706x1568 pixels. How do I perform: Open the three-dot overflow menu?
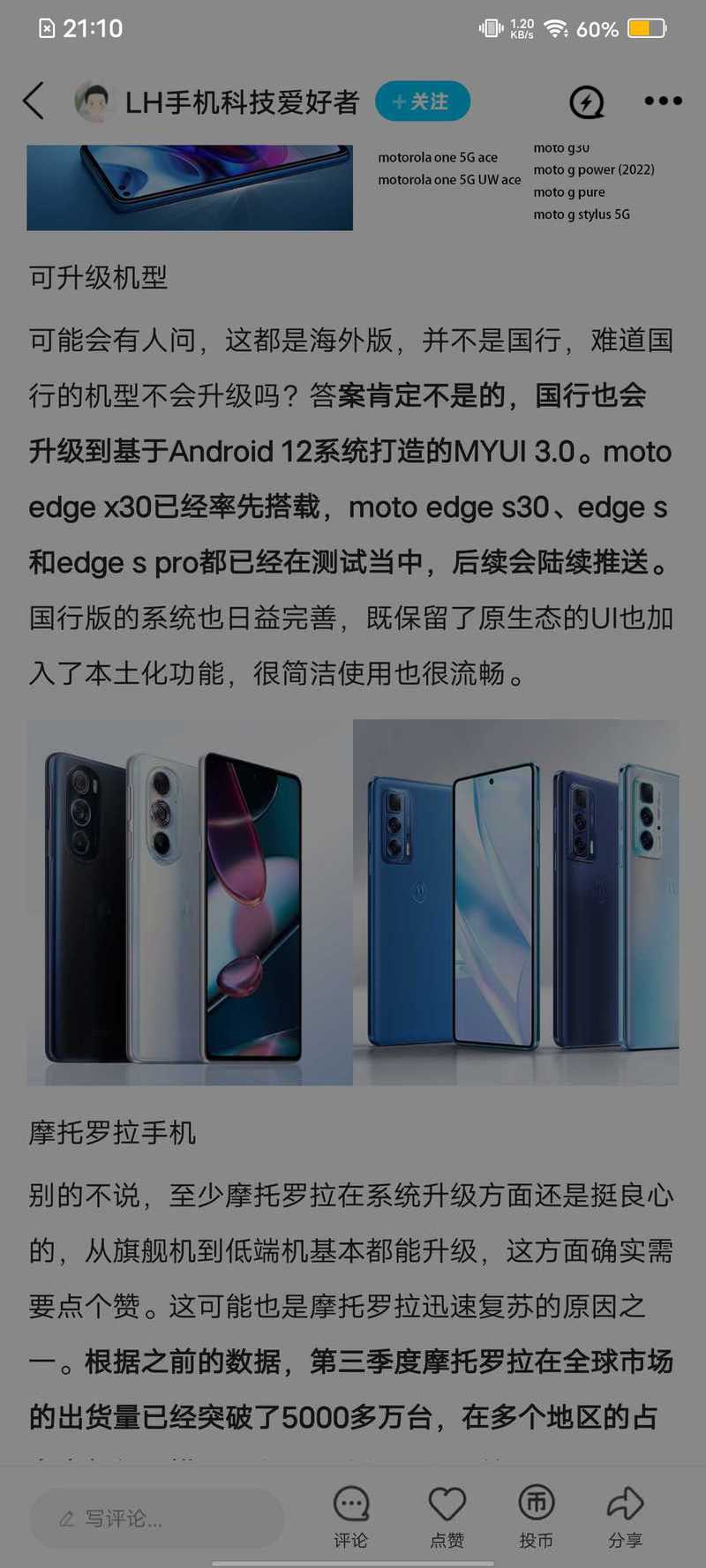[x=663, y=101]
